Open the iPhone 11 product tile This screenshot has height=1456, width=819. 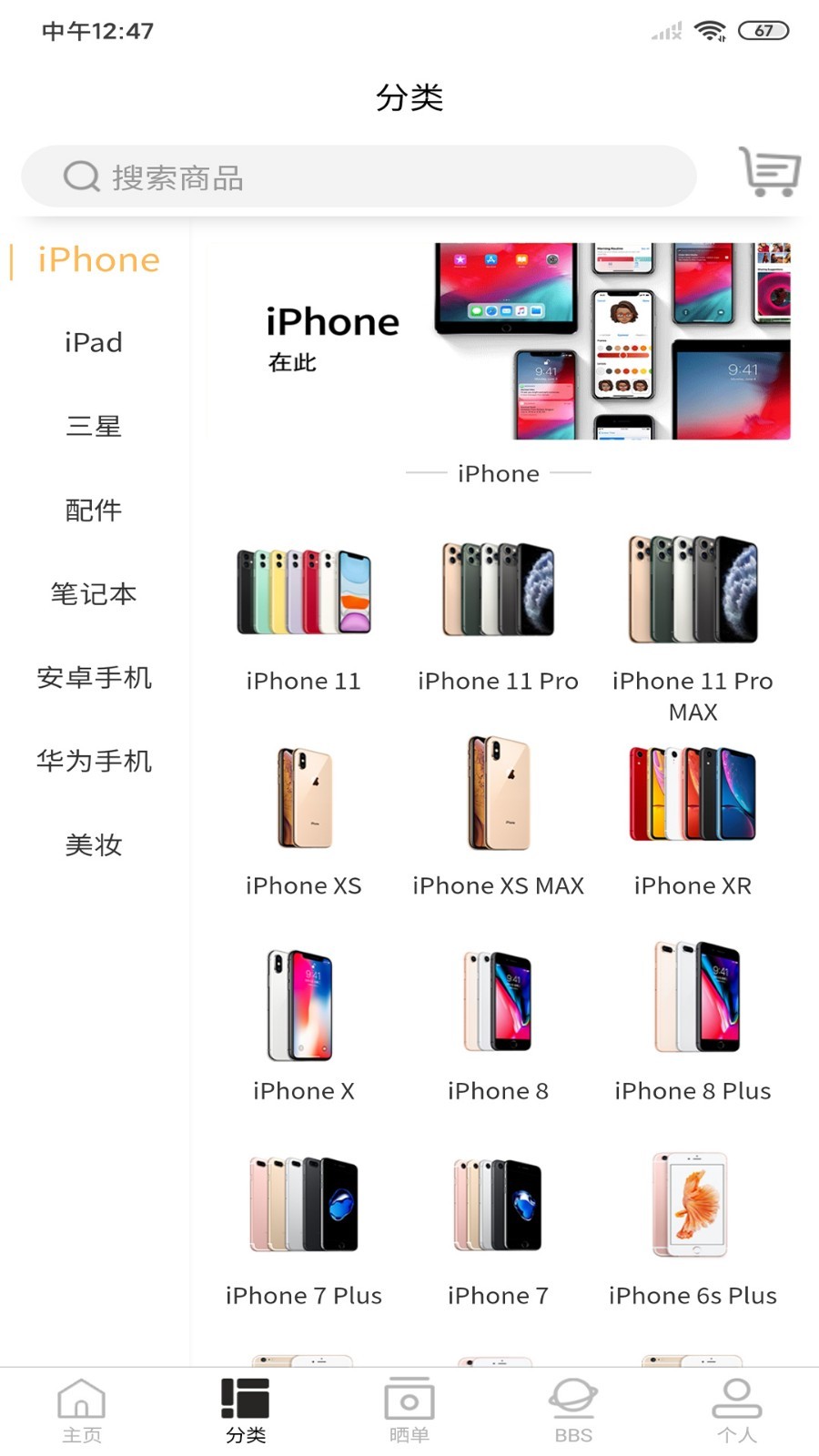pos(304,616)
